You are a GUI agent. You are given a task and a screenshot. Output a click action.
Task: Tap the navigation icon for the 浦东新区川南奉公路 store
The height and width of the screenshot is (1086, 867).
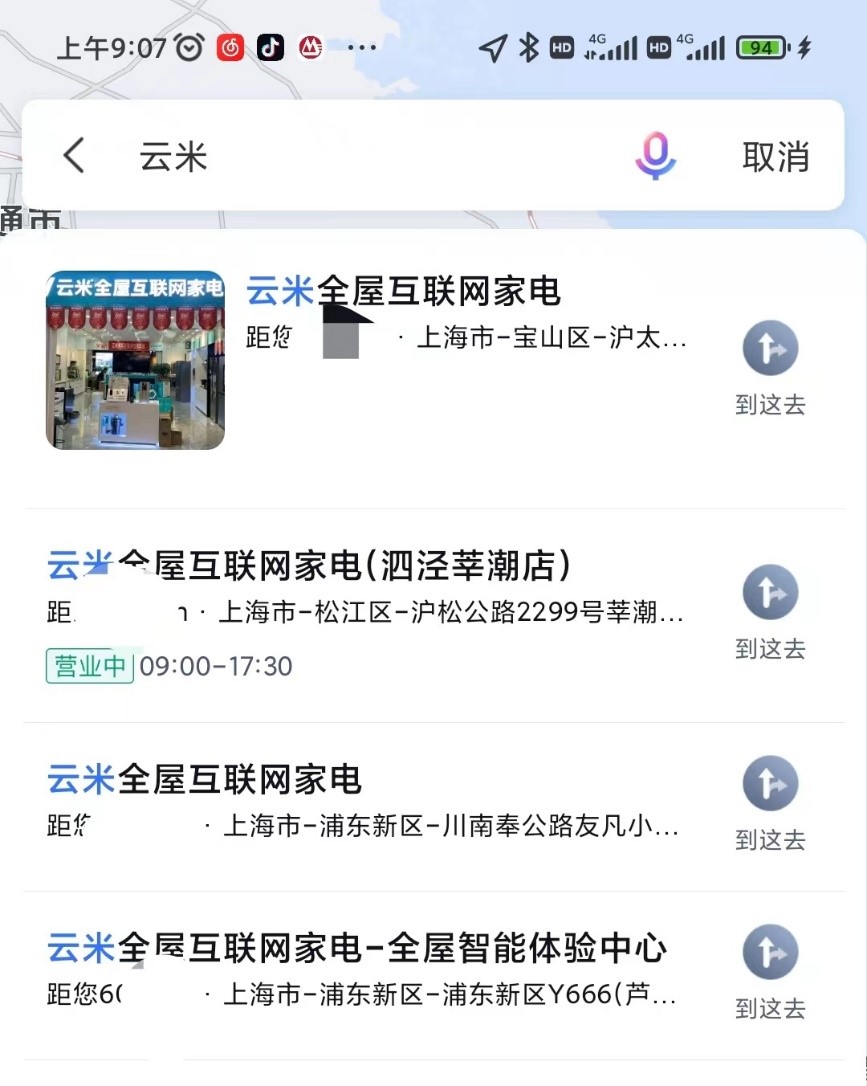tap(770, 784)
